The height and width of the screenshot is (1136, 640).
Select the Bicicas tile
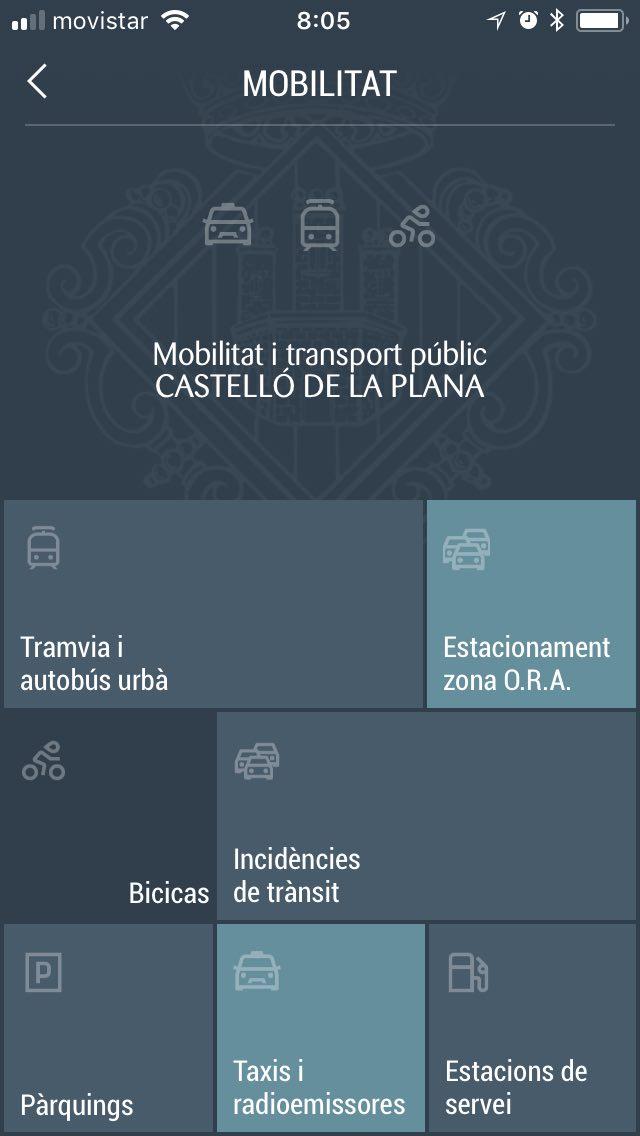point(109,816)
